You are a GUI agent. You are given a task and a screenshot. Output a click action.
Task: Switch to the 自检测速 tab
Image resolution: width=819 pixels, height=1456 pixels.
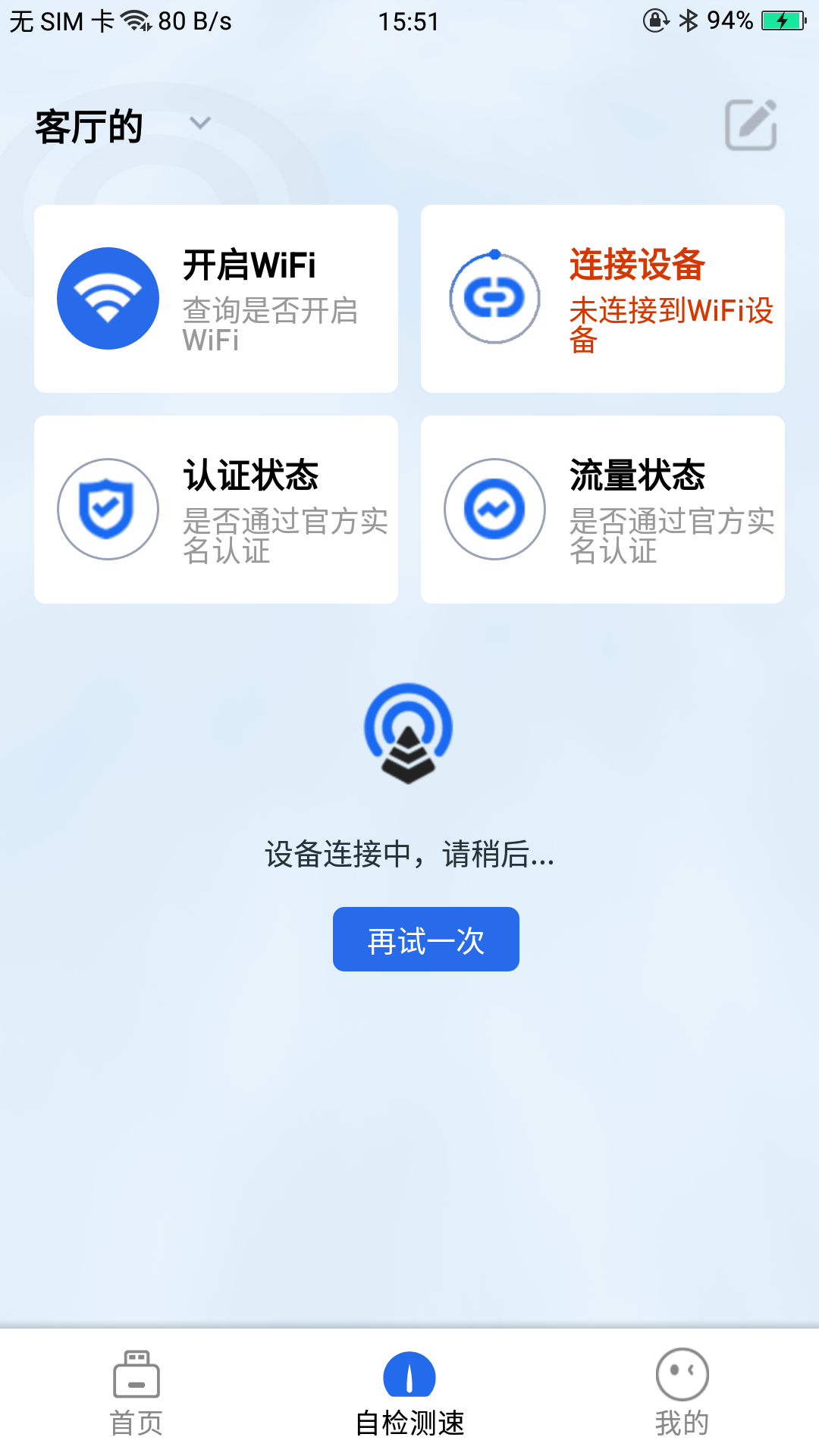[x=409, y=1399]
